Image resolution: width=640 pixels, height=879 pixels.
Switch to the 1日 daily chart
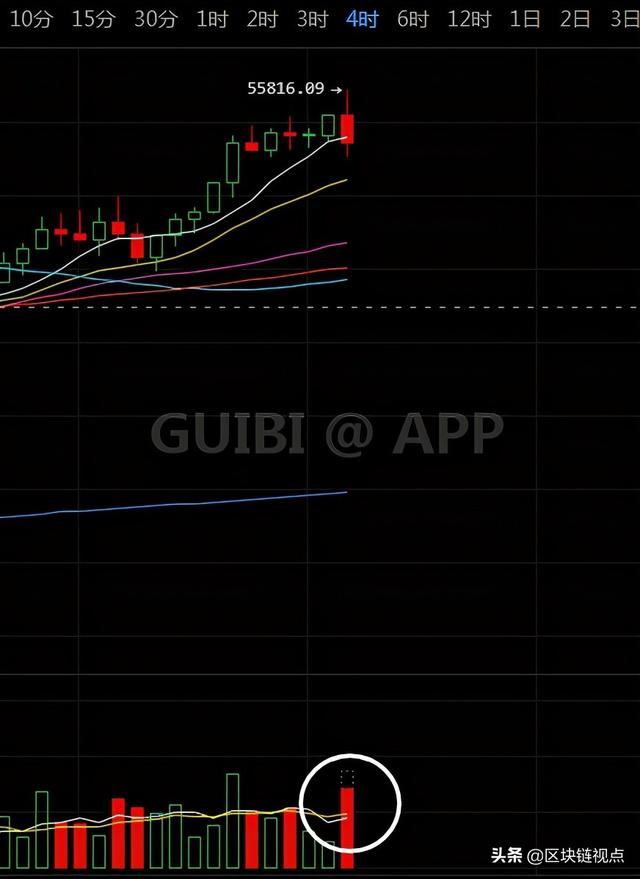click(x=524, y=19)
